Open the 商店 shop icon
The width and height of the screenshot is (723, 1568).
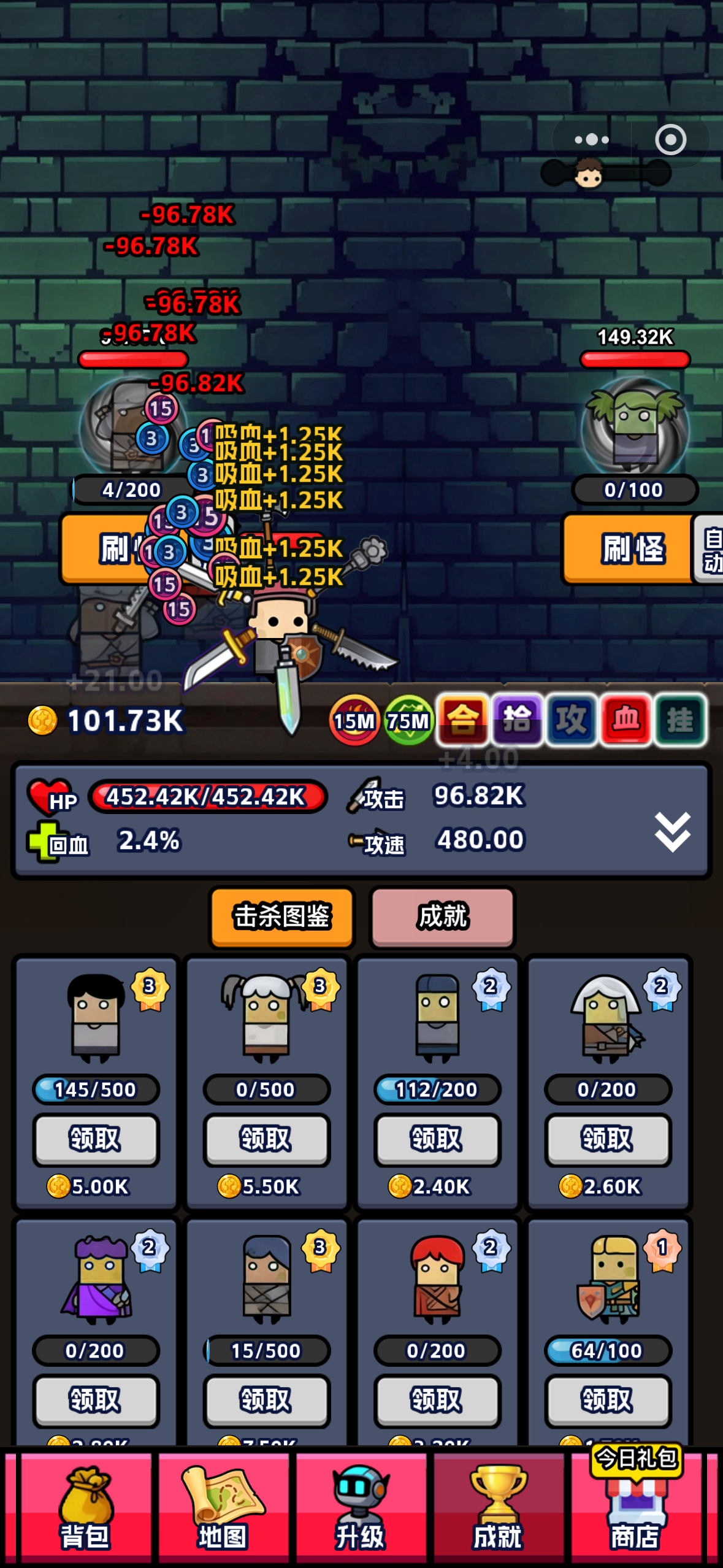[x=636, y=1515]
